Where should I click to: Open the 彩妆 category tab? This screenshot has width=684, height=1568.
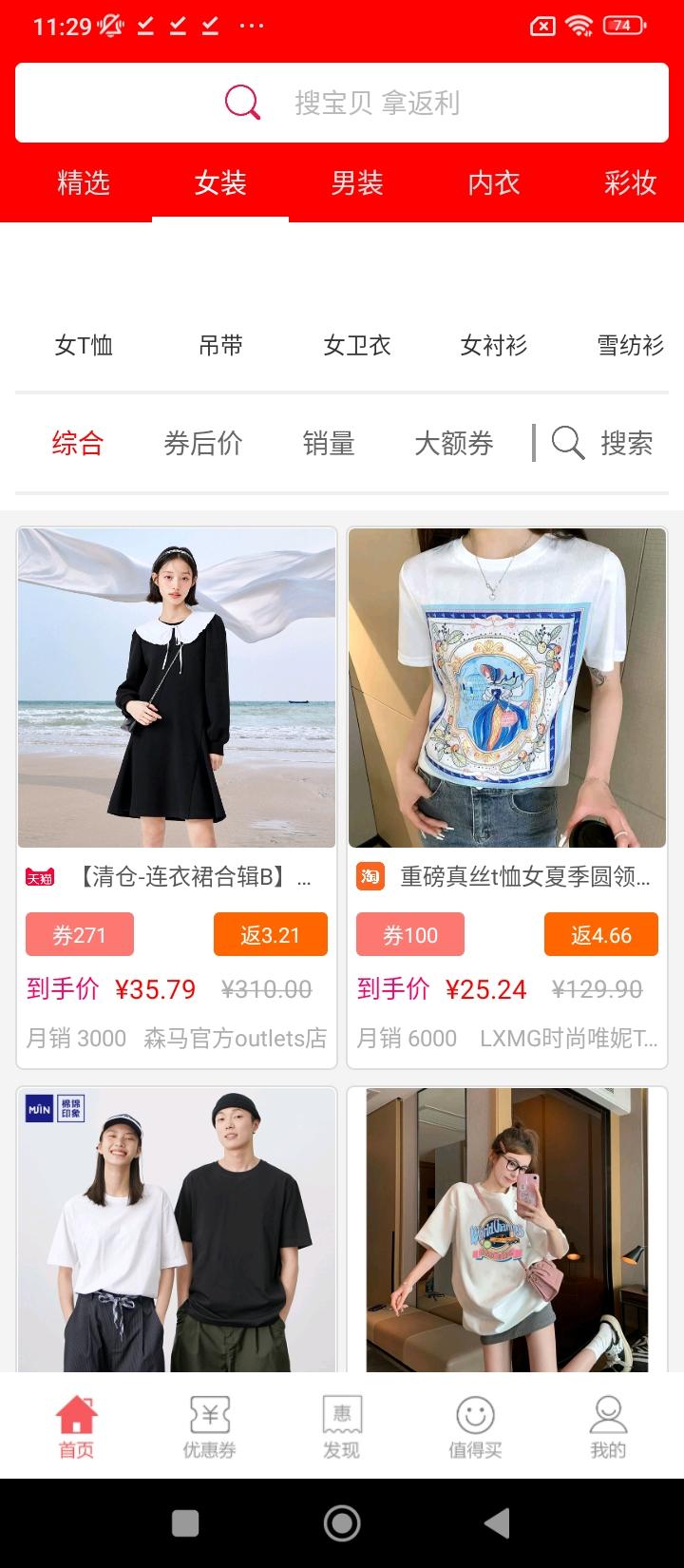(630, 182)
